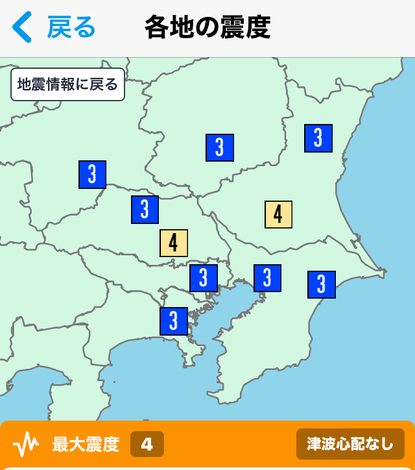Tap the 地震情報に戻る button
This screenshot has height=470, width=415.
tap(68, 84)
